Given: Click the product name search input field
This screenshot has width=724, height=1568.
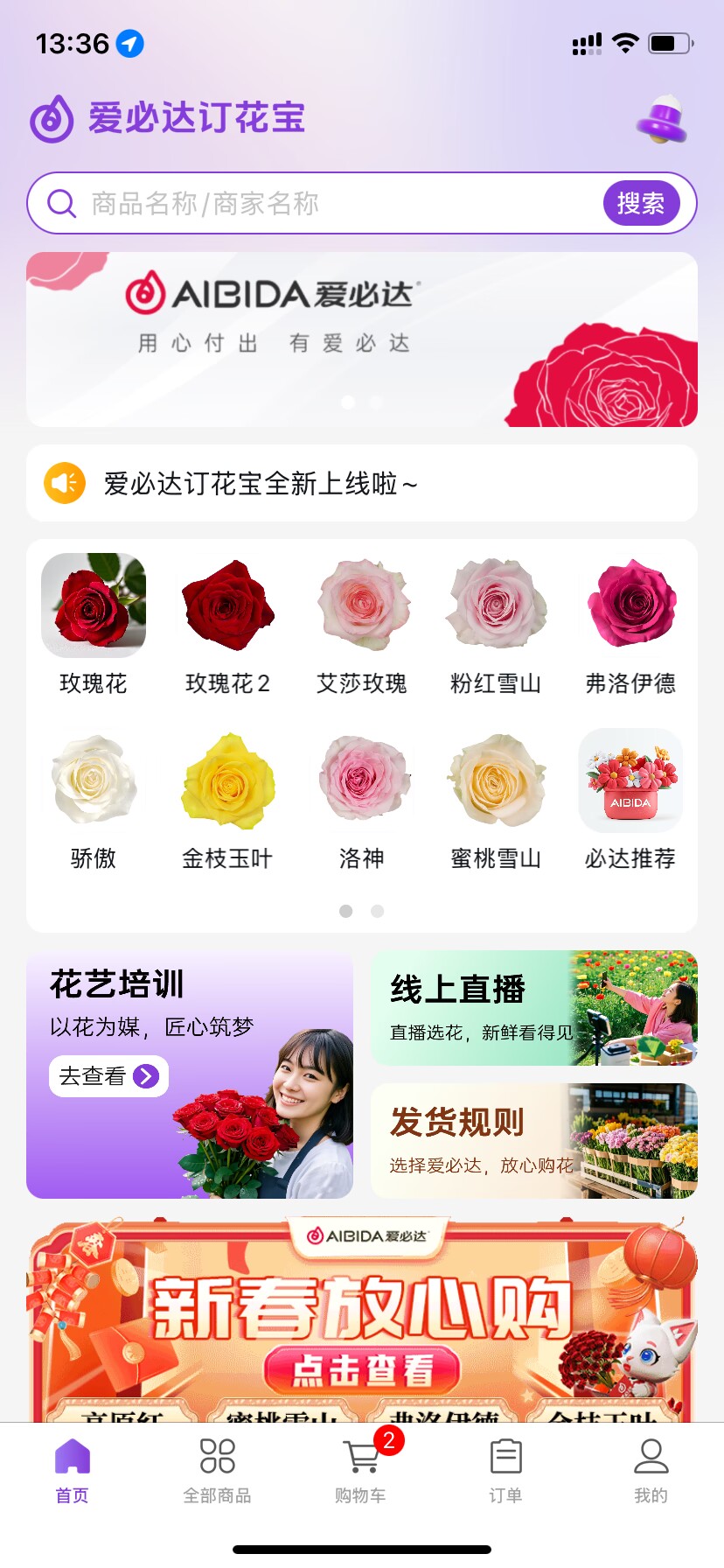Looking at the screenshot, I should (x=262, y=202).
